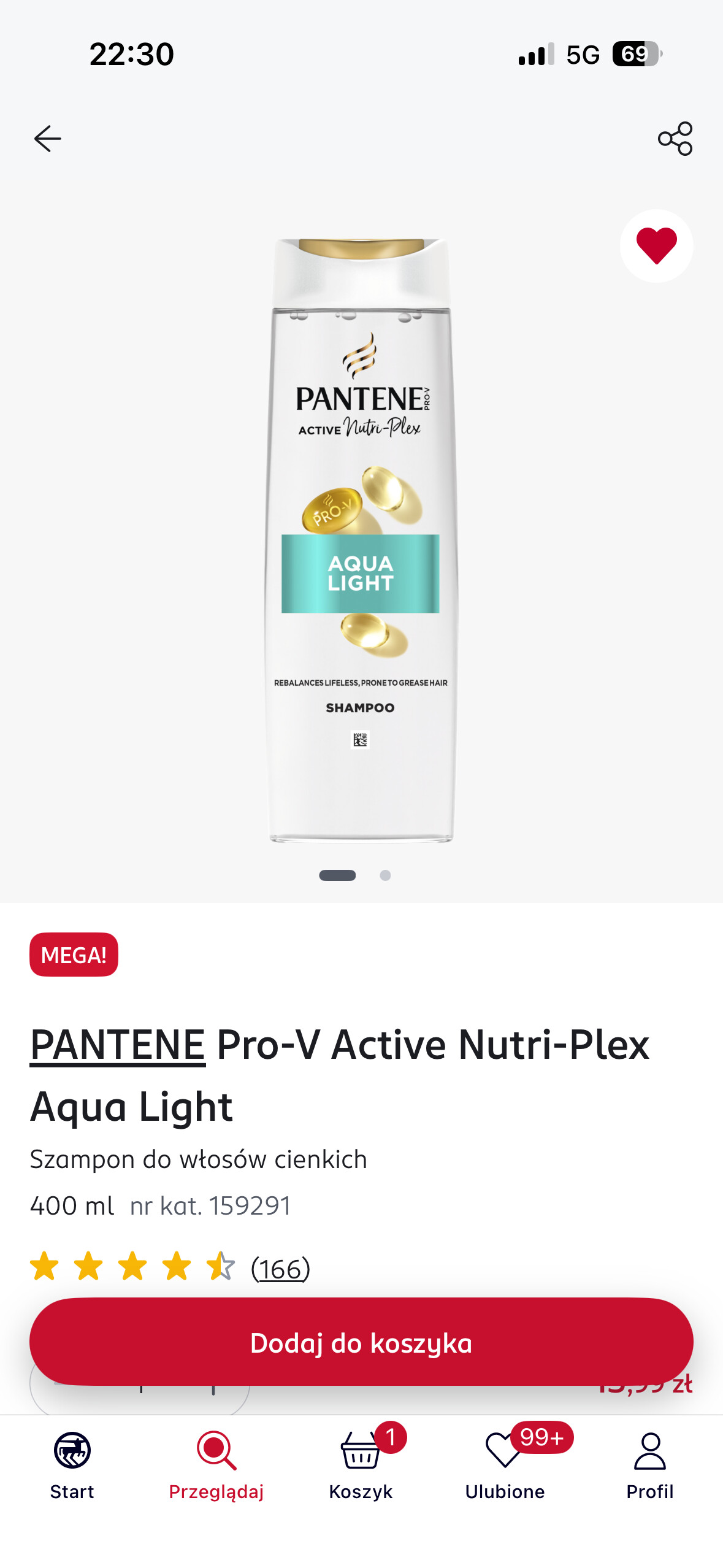
Task: Jump to the second product photo dot
Action: pos(385,875)
